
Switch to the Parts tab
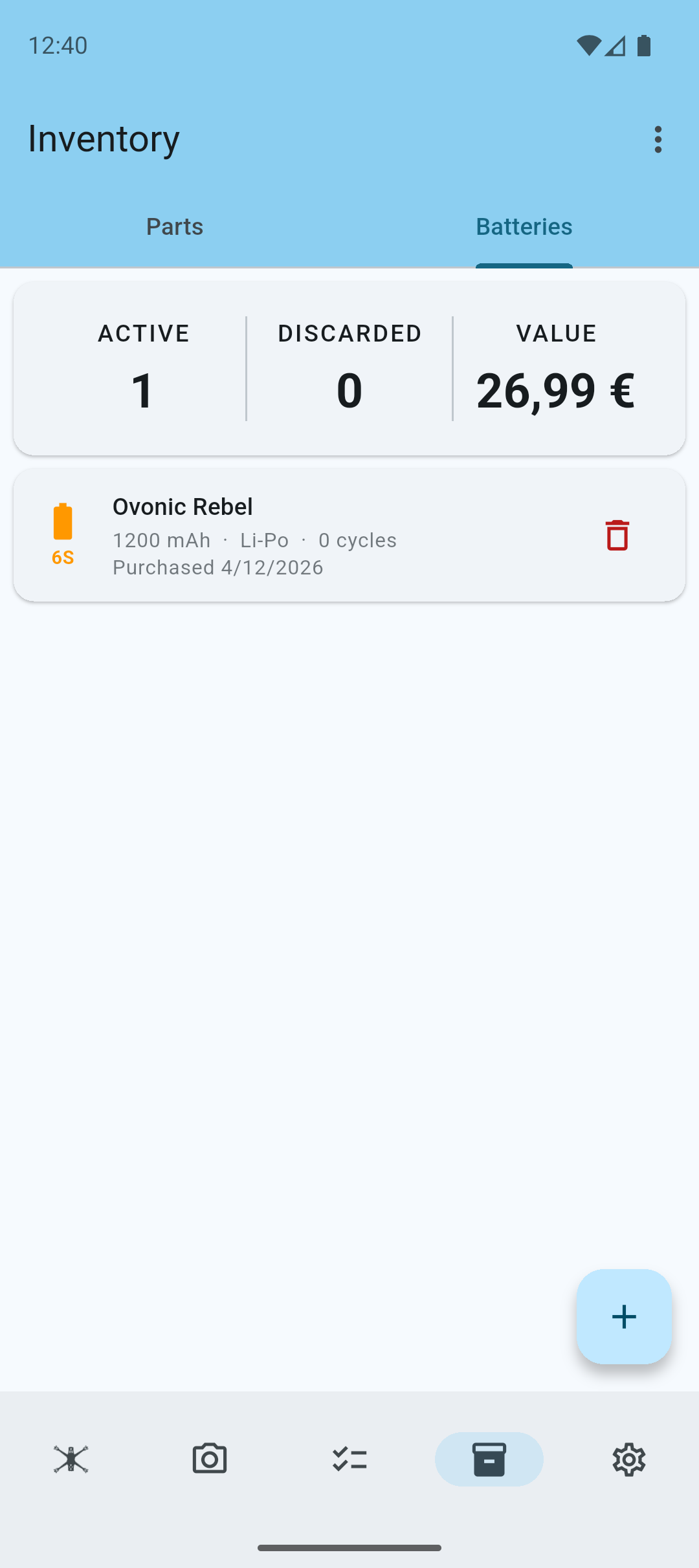pyautogui.click(x=175, y=226)
